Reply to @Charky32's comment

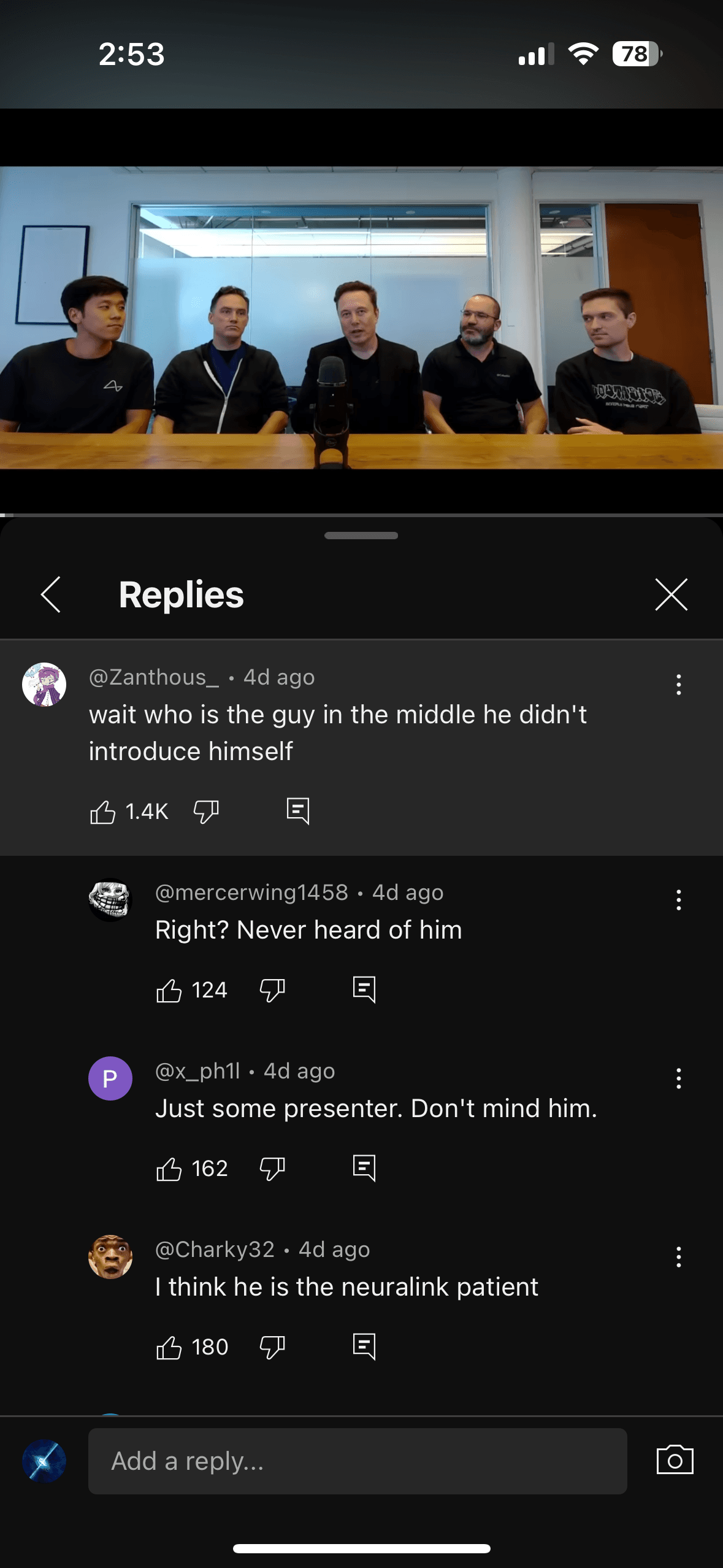[364, 1347]
